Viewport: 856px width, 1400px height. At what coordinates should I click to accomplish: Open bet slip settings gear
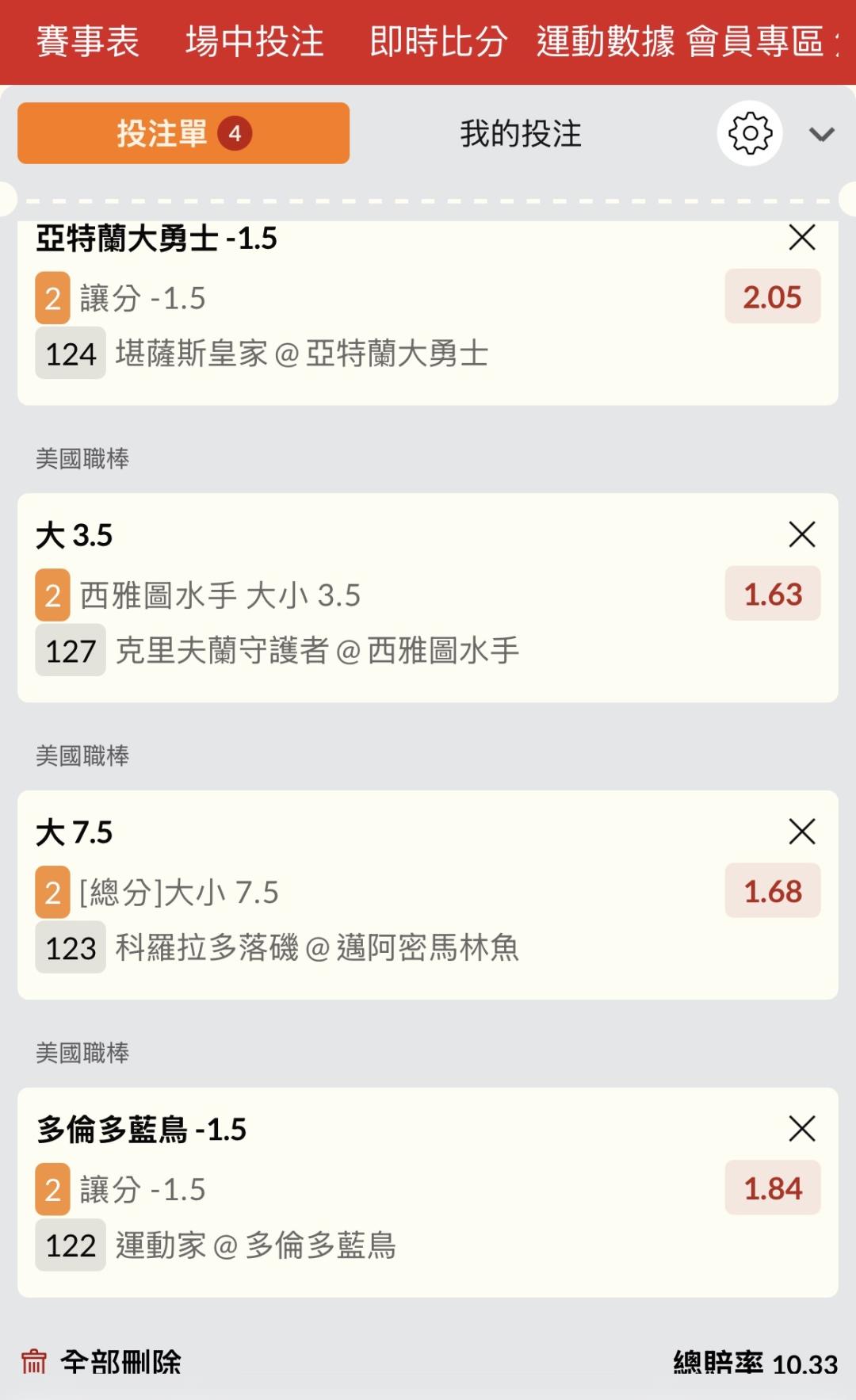(x=750, y=133)
